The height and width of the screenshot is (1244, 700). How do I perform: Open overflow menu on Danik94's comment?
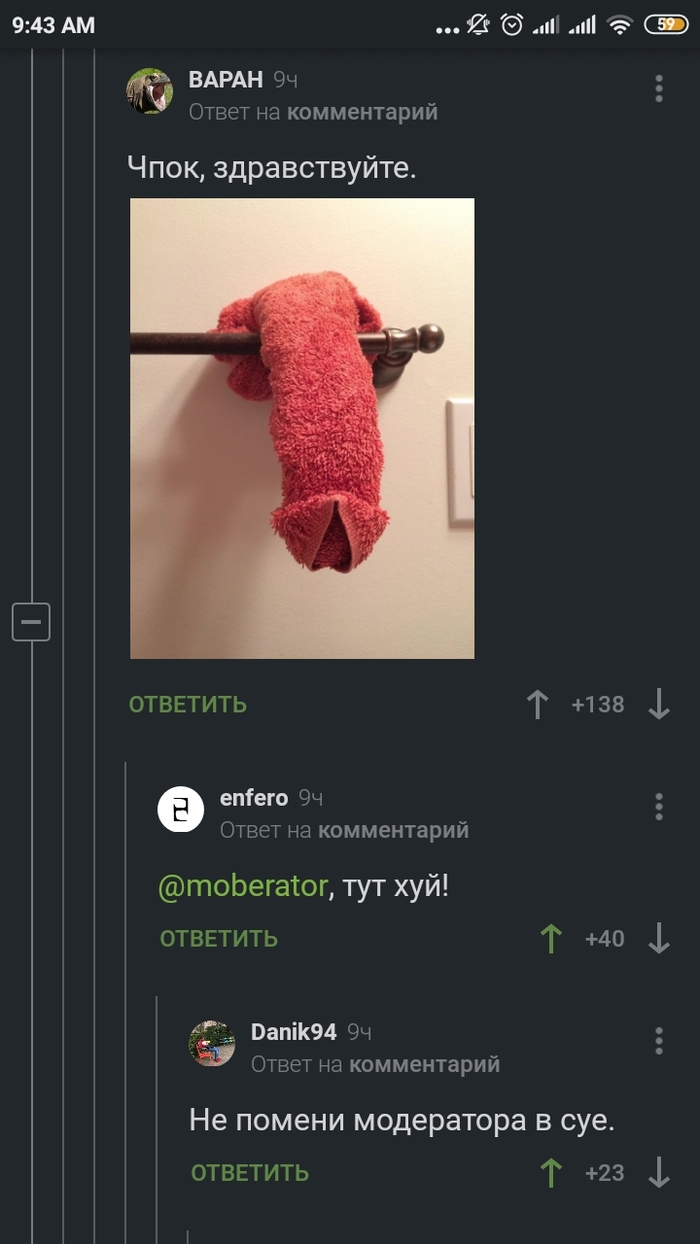click(658, 1040)
